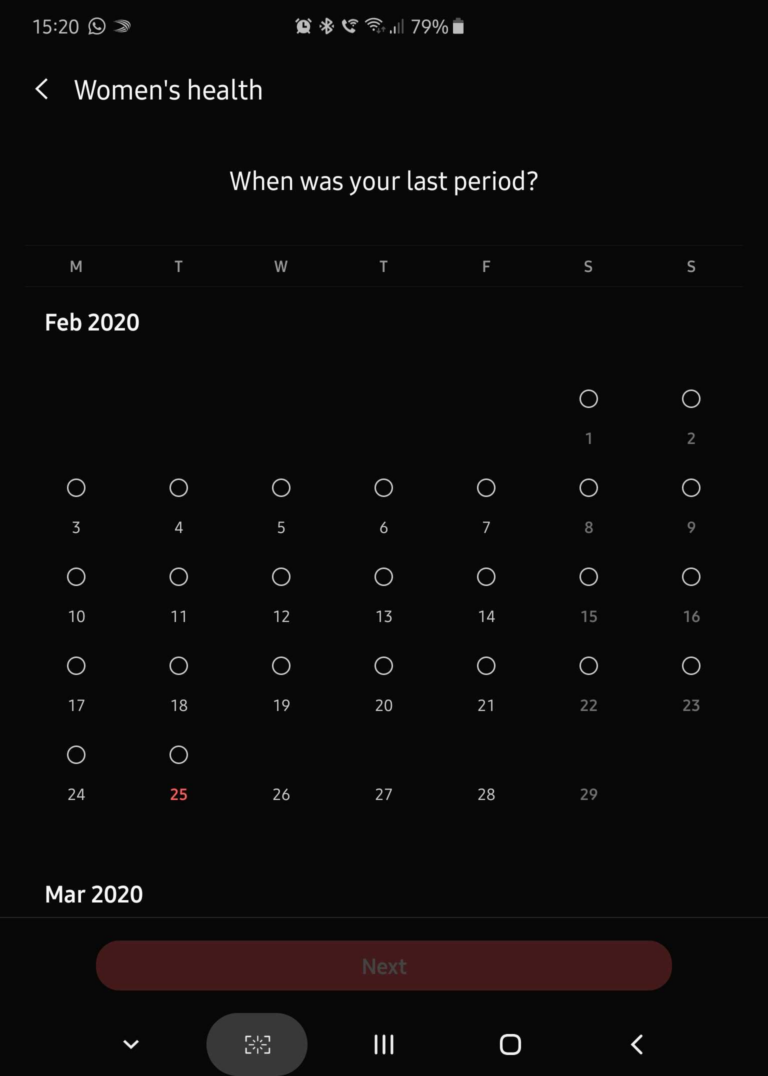This screenshot has width=768, height=1076.
Task: Pick February 17 on the calendar
Action: coord(76,666)
